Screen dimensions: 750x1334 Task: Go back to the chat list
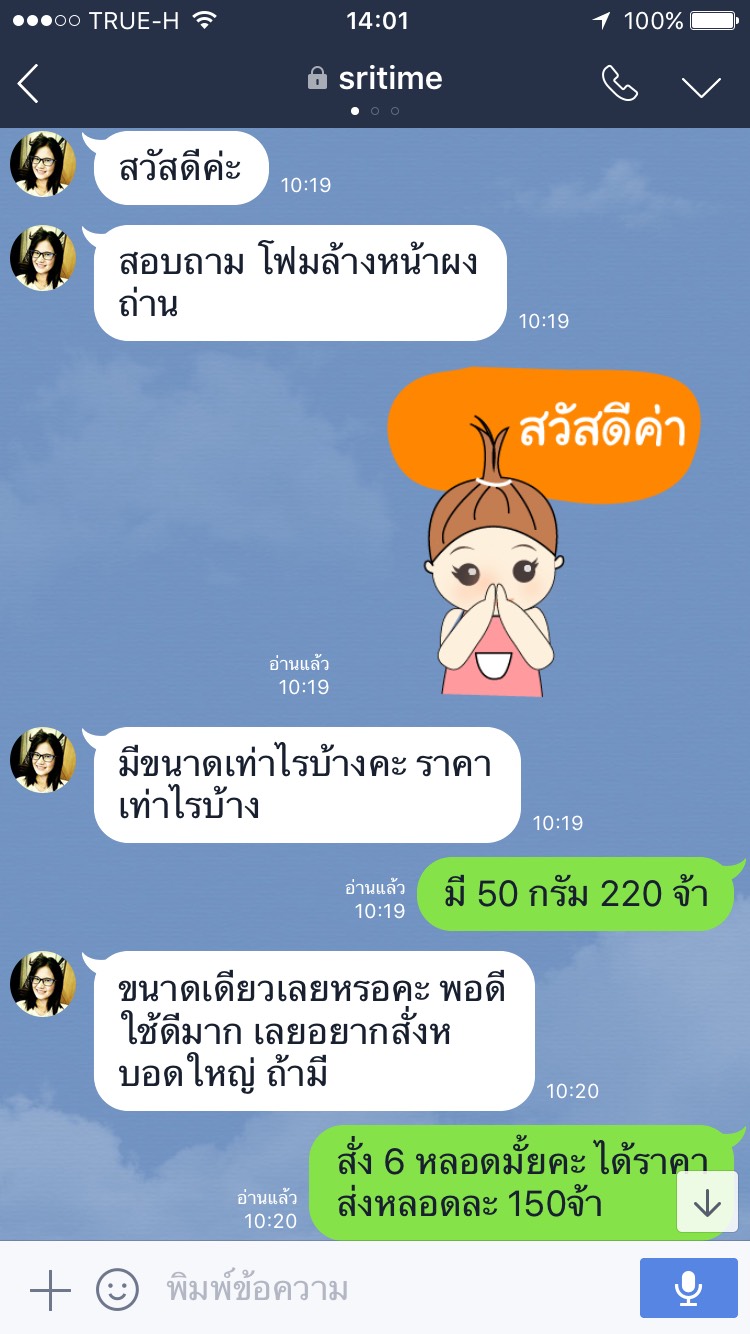(28, 84)
